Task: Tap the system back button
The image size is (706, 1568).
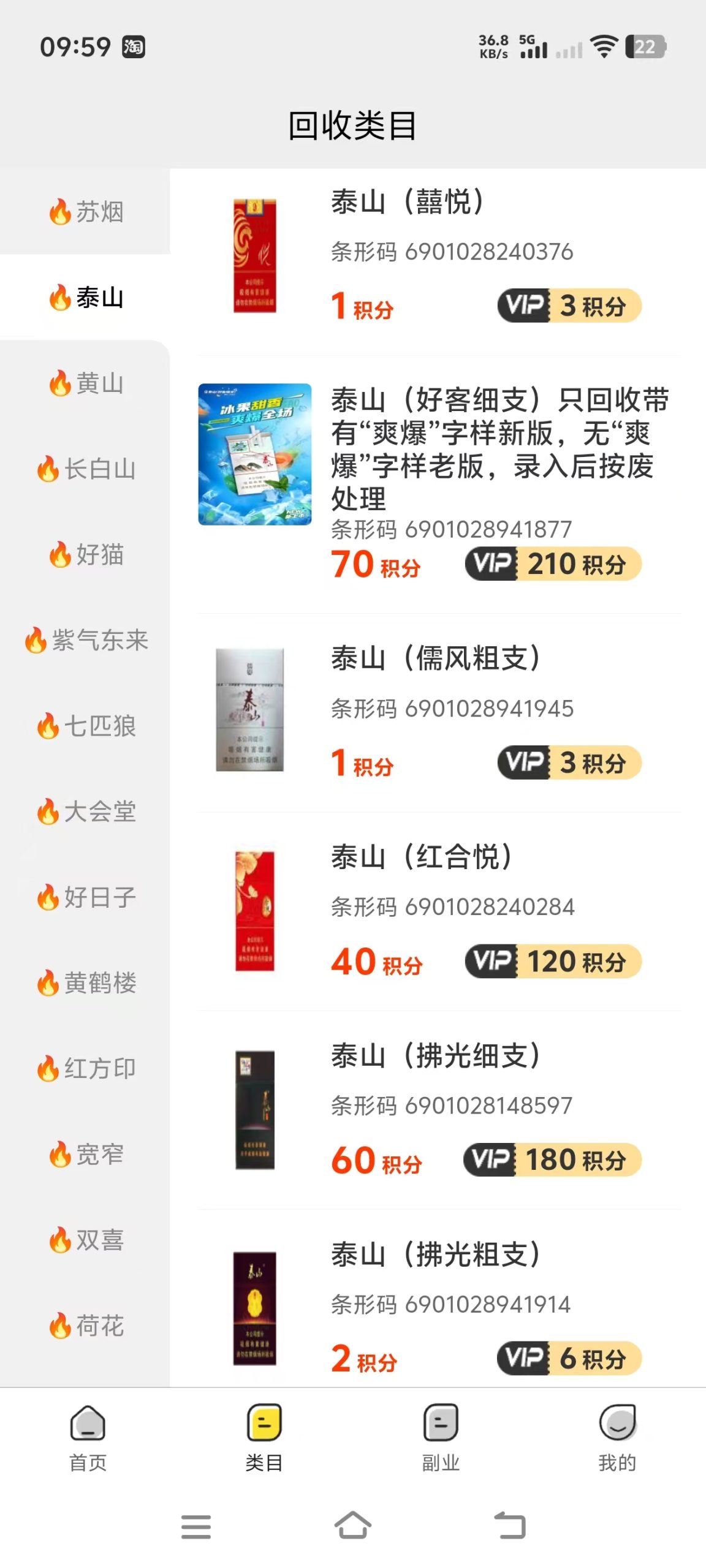Action: pos(510,1525)
